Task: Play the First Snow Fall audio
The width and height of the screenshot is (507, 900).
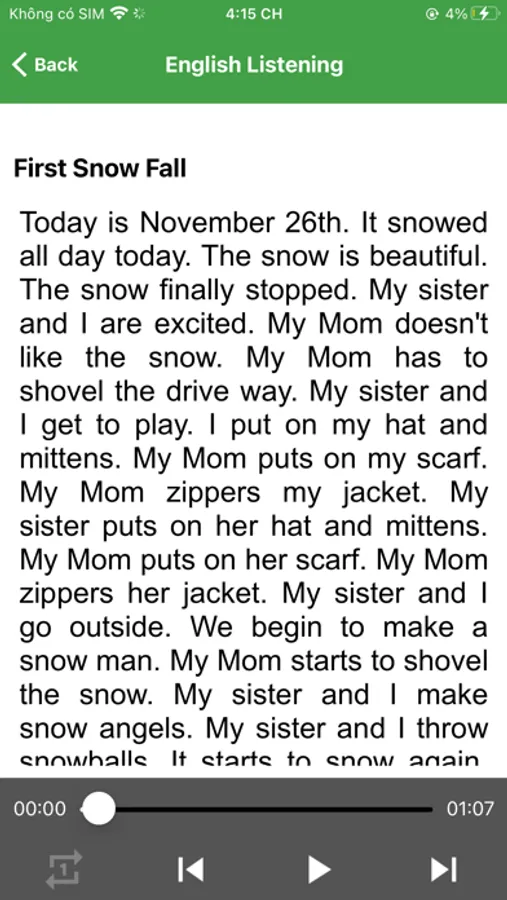Action: click(x=318, y=869)
